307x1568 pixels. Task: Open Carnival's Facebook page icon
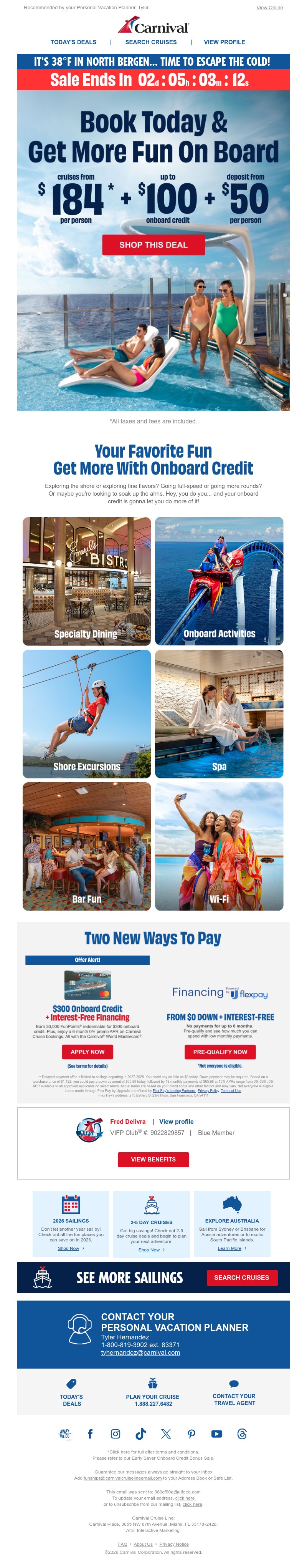(x=90, y=1434)
